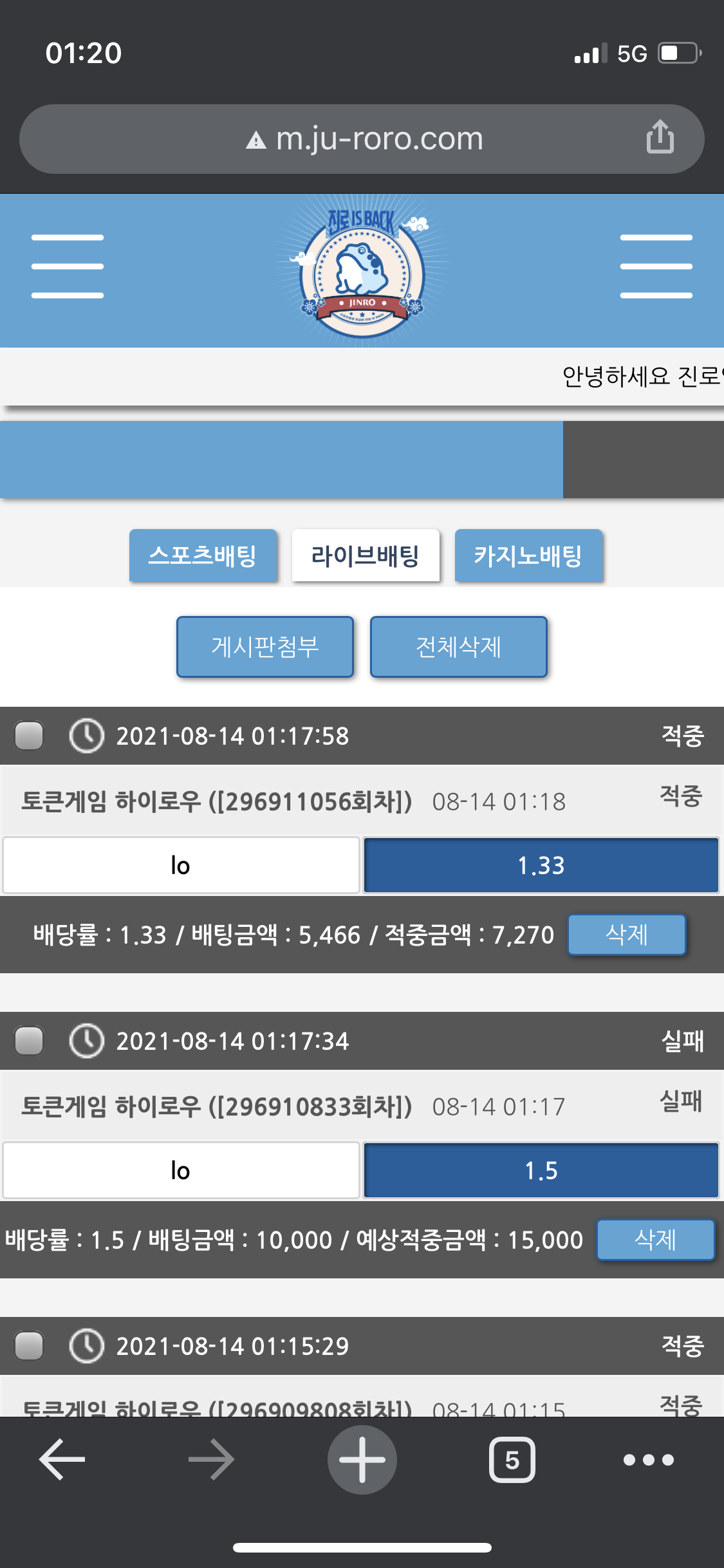Tap 전체삭제 to delete all bets
The width and height of the screenshot is (724, 1568).
459,646
